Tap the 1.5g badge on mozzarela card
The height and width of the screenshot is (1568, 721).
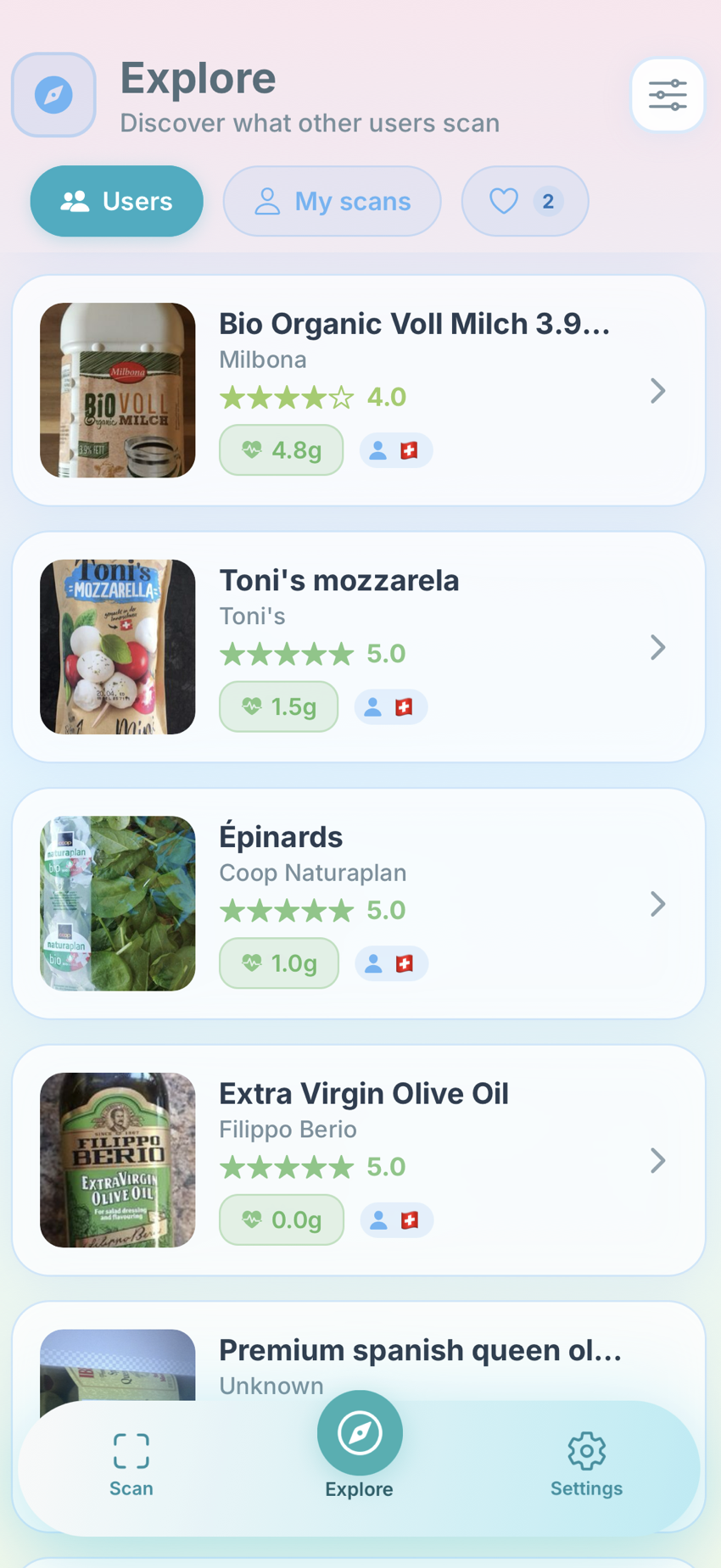[x=278, y=706]
